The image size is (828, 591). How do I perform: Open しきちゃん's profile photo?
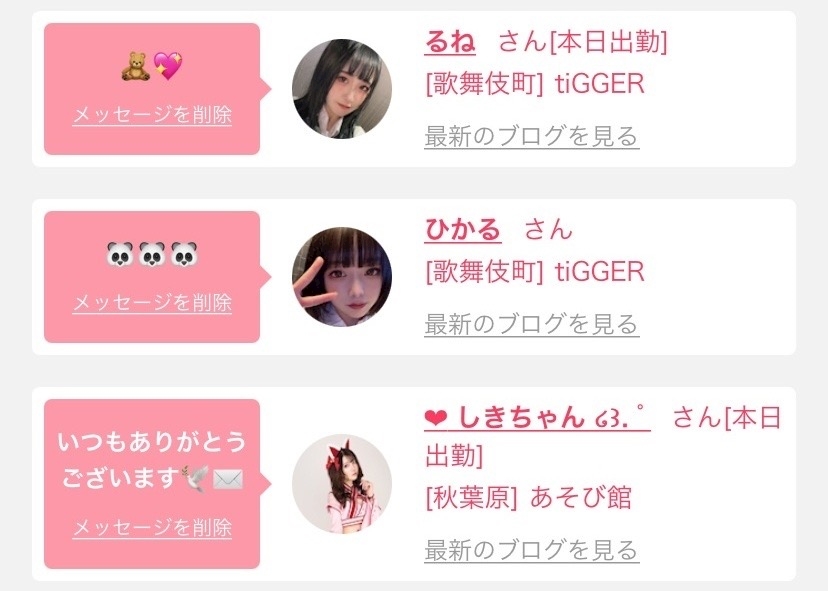click(x=342, y=484)
